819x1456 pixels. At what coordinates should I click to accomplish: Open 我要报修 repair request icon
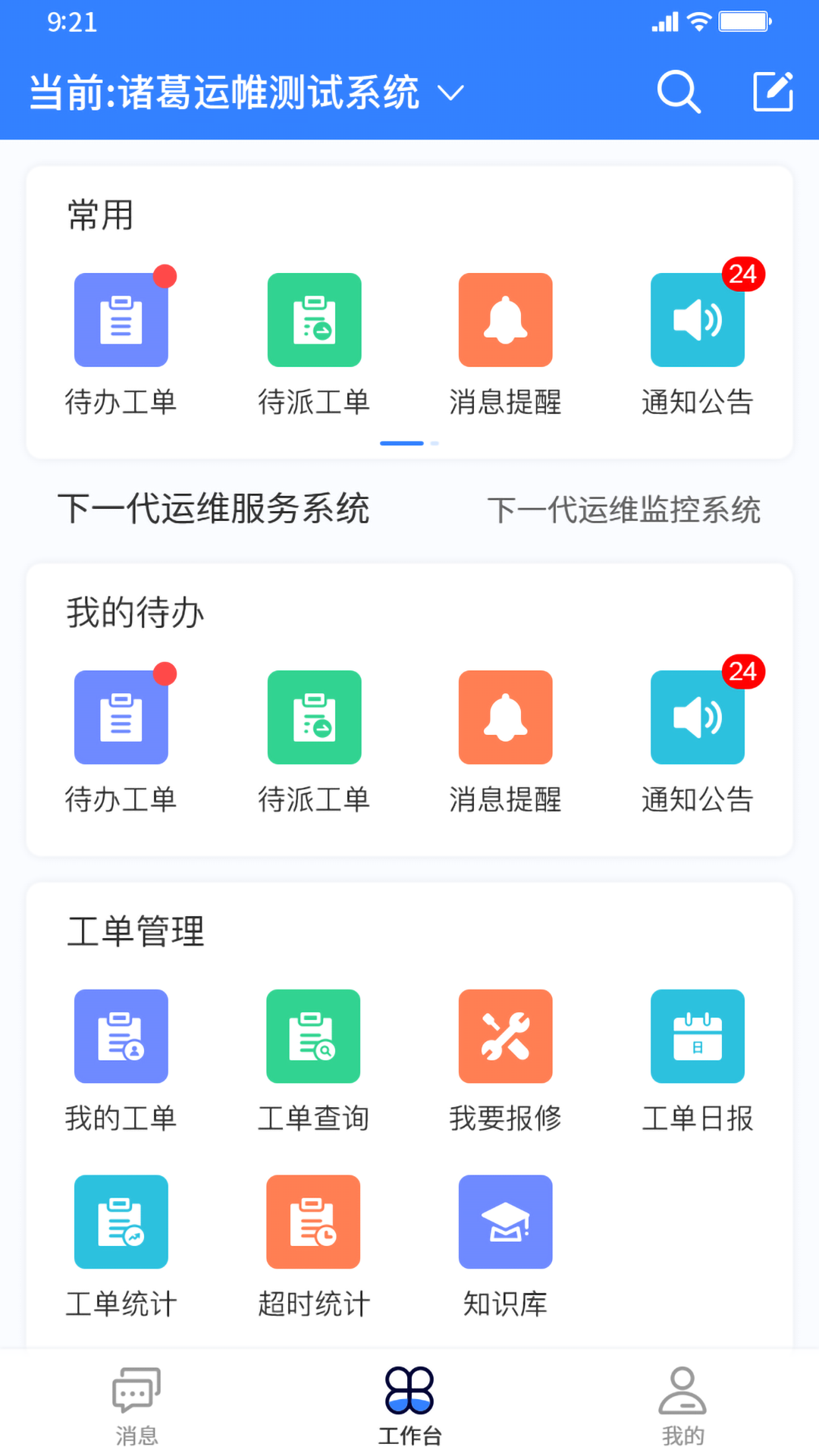(x=505, y=1036)
